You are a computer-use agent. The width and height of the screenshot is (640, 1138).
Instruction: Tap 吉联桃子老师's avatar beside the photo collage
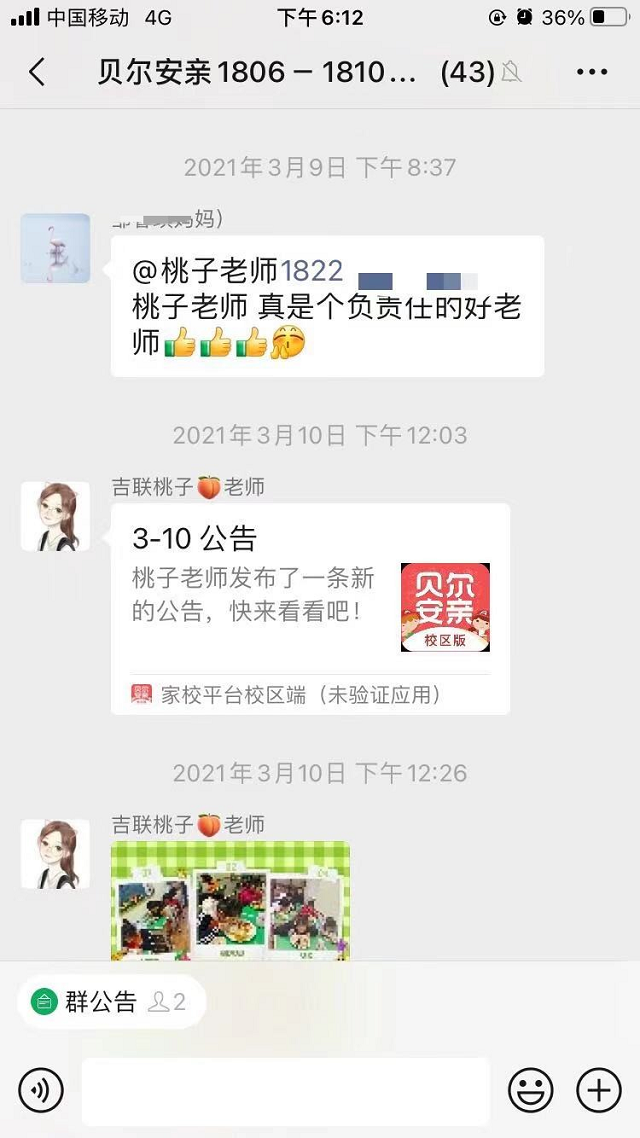pos(56,854)
